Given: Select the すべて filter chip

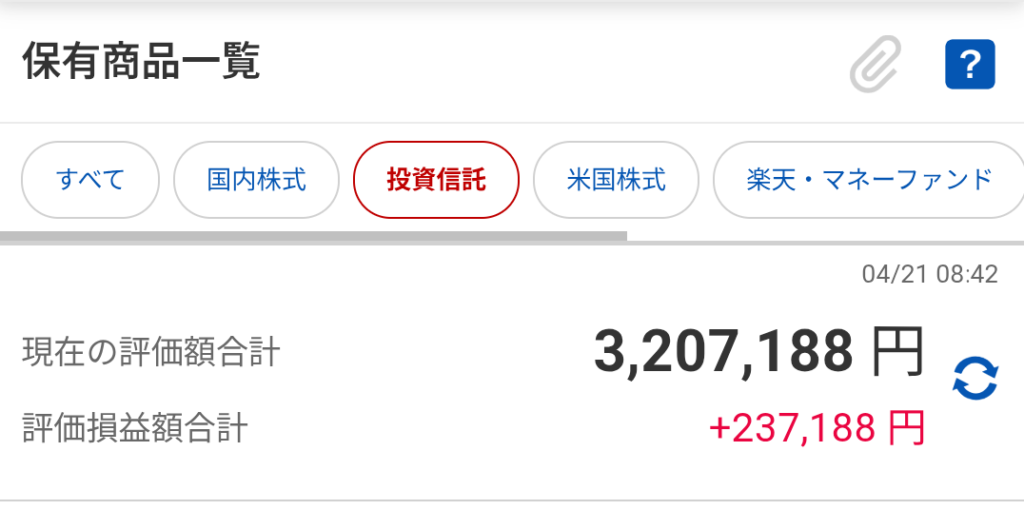Looking at the screenshot, I should (90, 181).
